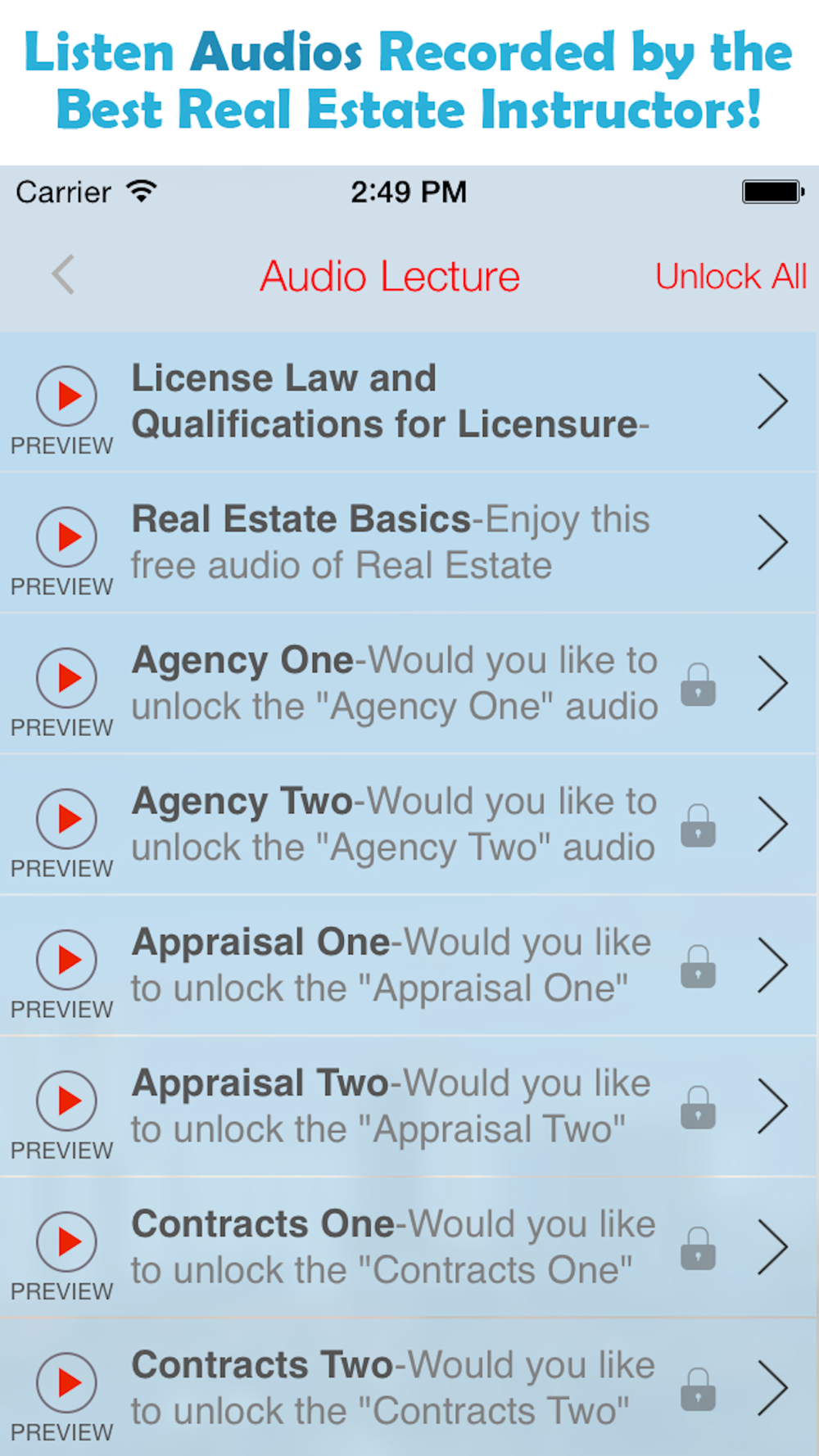Play the Real Estate Basics preview
The image size is (819, 1456).
pos(66,537)
